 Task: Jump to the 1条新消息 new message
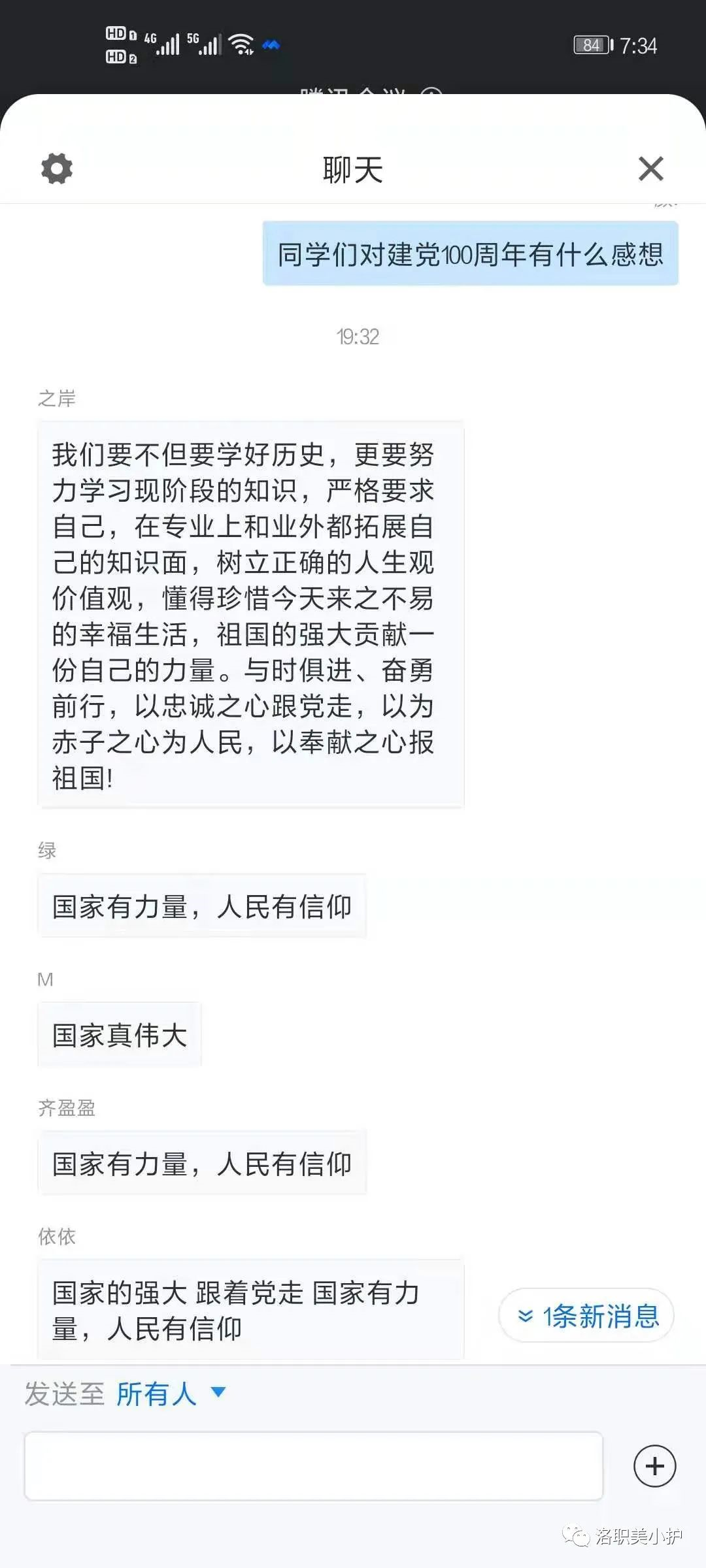click(x=586, y=1315)
